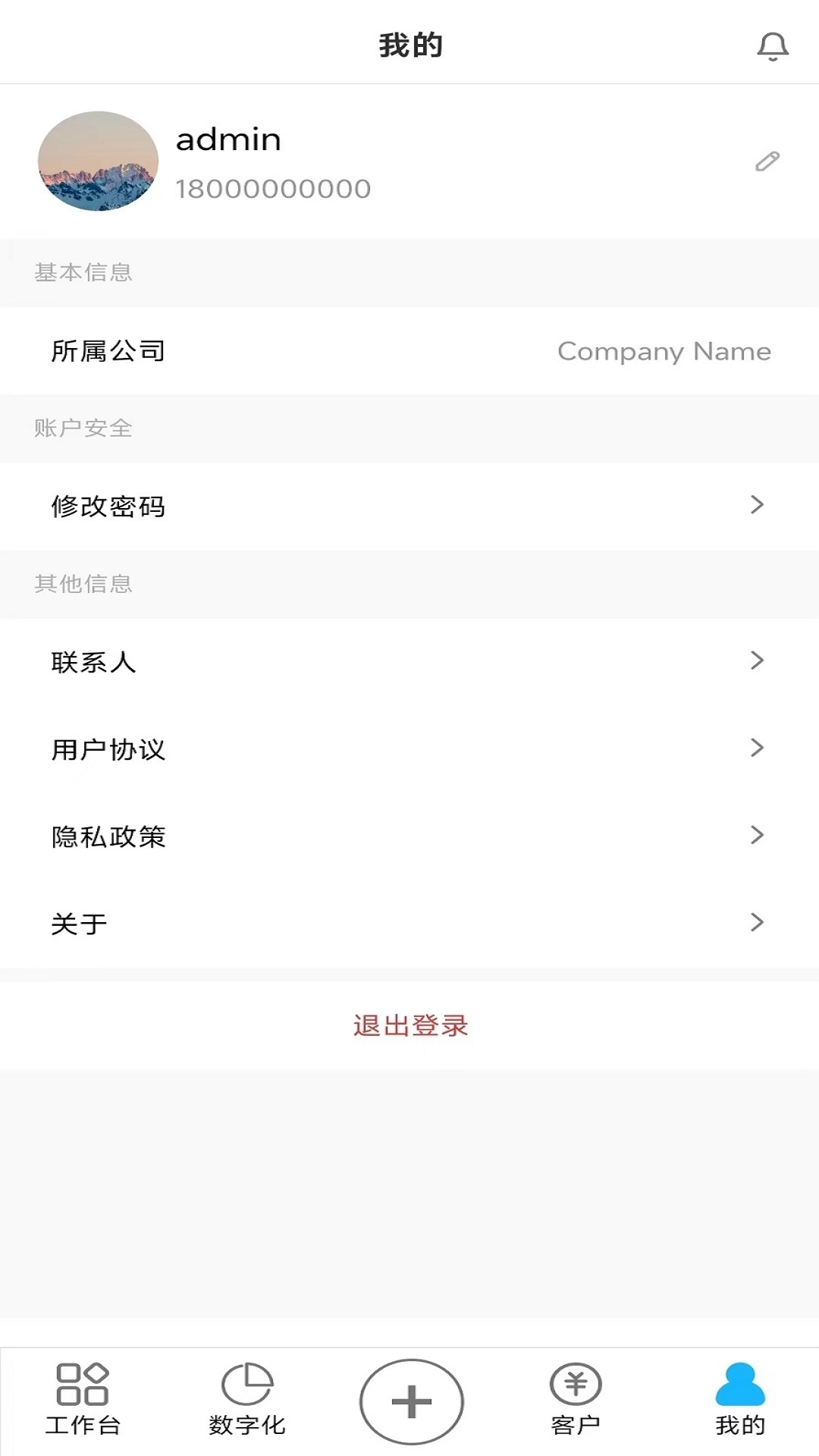819x1456 pixels.
Task: Tap 退出登录 to log out
Action: tap(409, 1025)
